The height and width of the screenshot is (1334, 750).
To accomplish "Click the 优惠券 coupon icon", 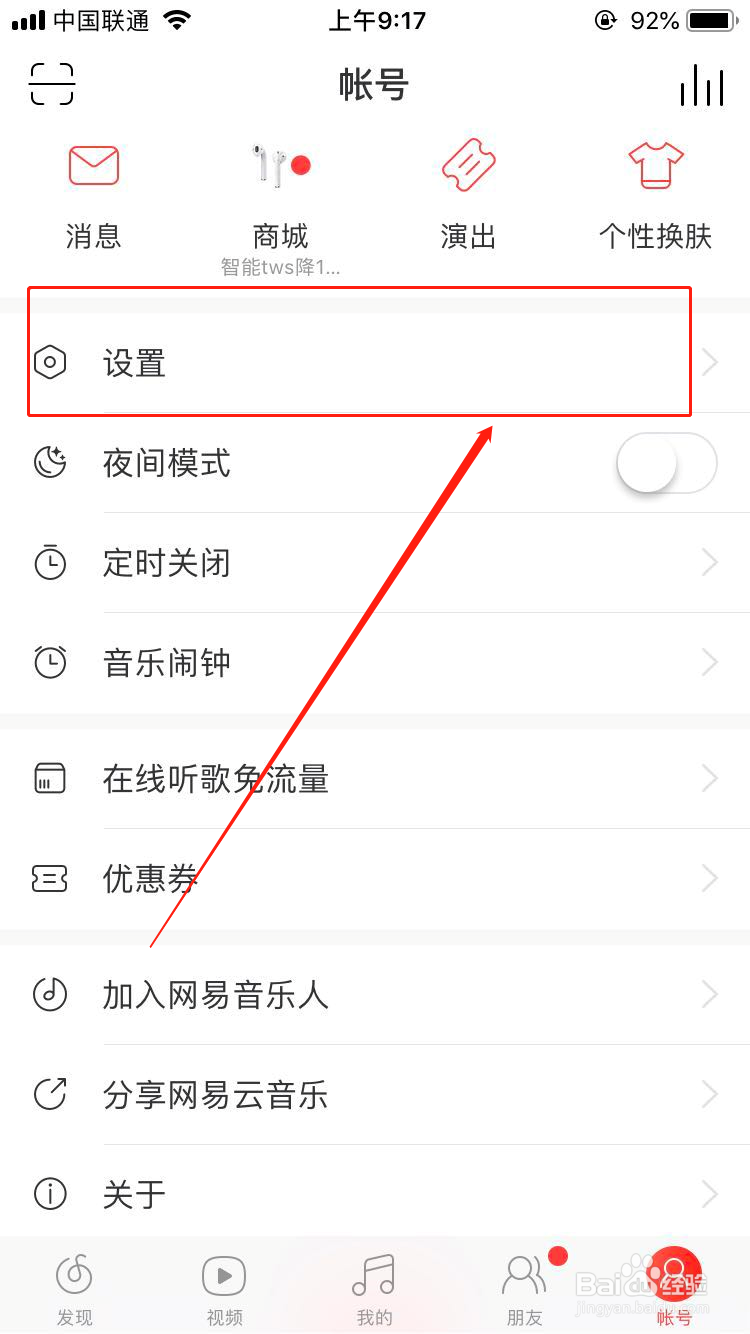I will tap(50, 878).
